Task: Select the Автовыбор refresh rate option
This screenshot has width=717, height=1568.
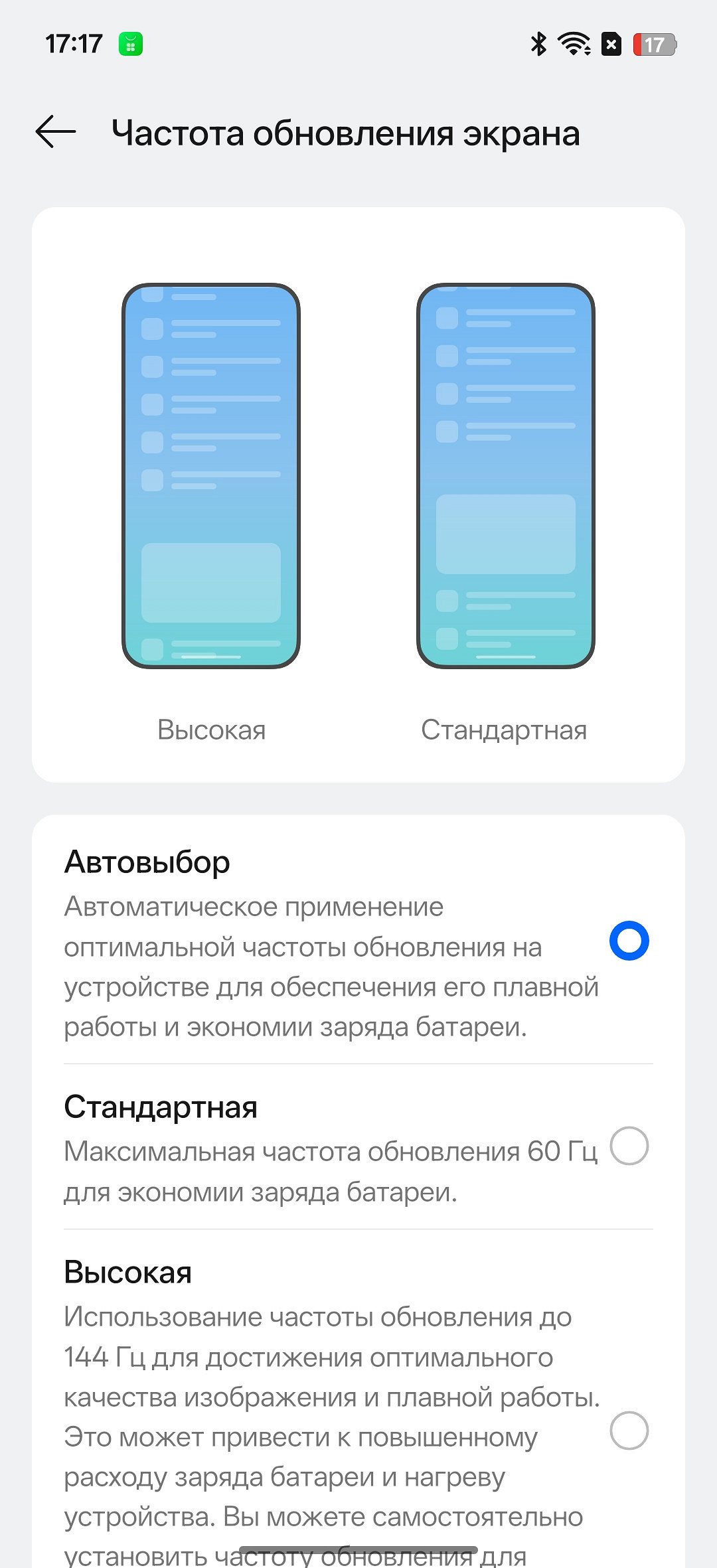Action: 628,941
